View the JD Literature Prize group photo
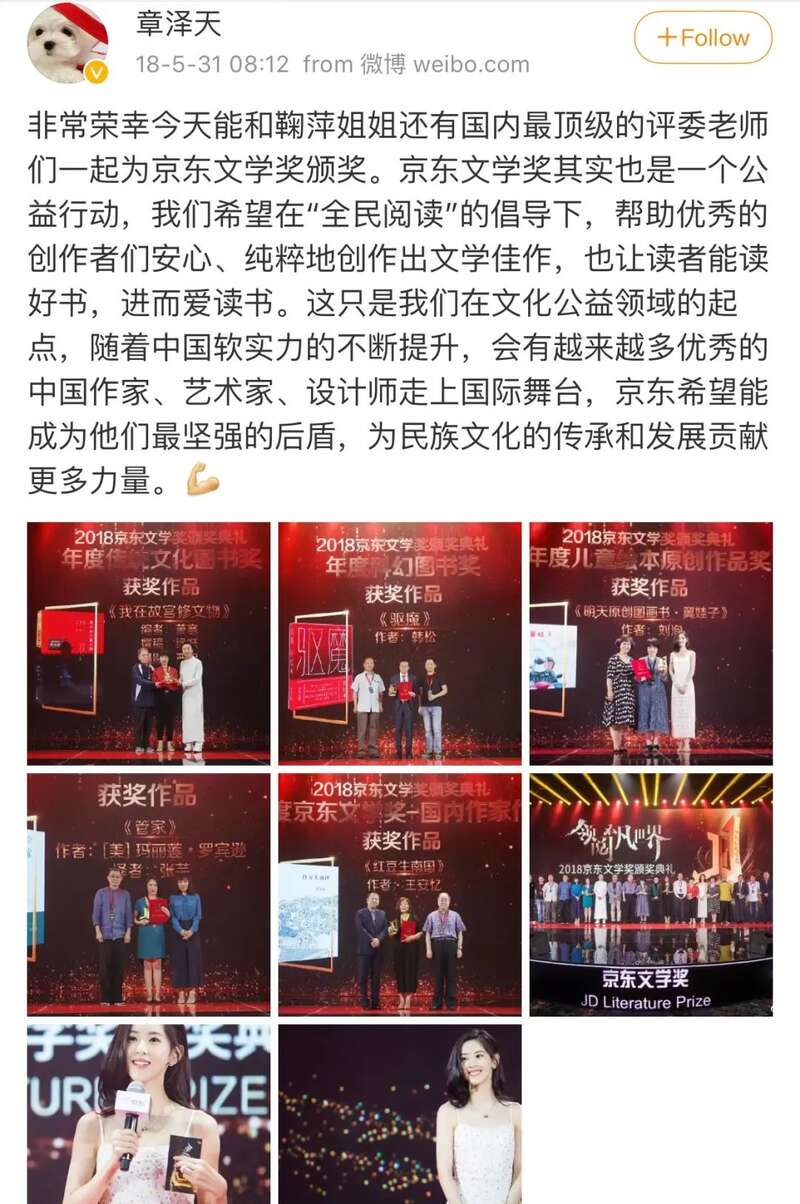Viewport: 800px width, 1204px height. pyautogui.click(x=651, y=894)
